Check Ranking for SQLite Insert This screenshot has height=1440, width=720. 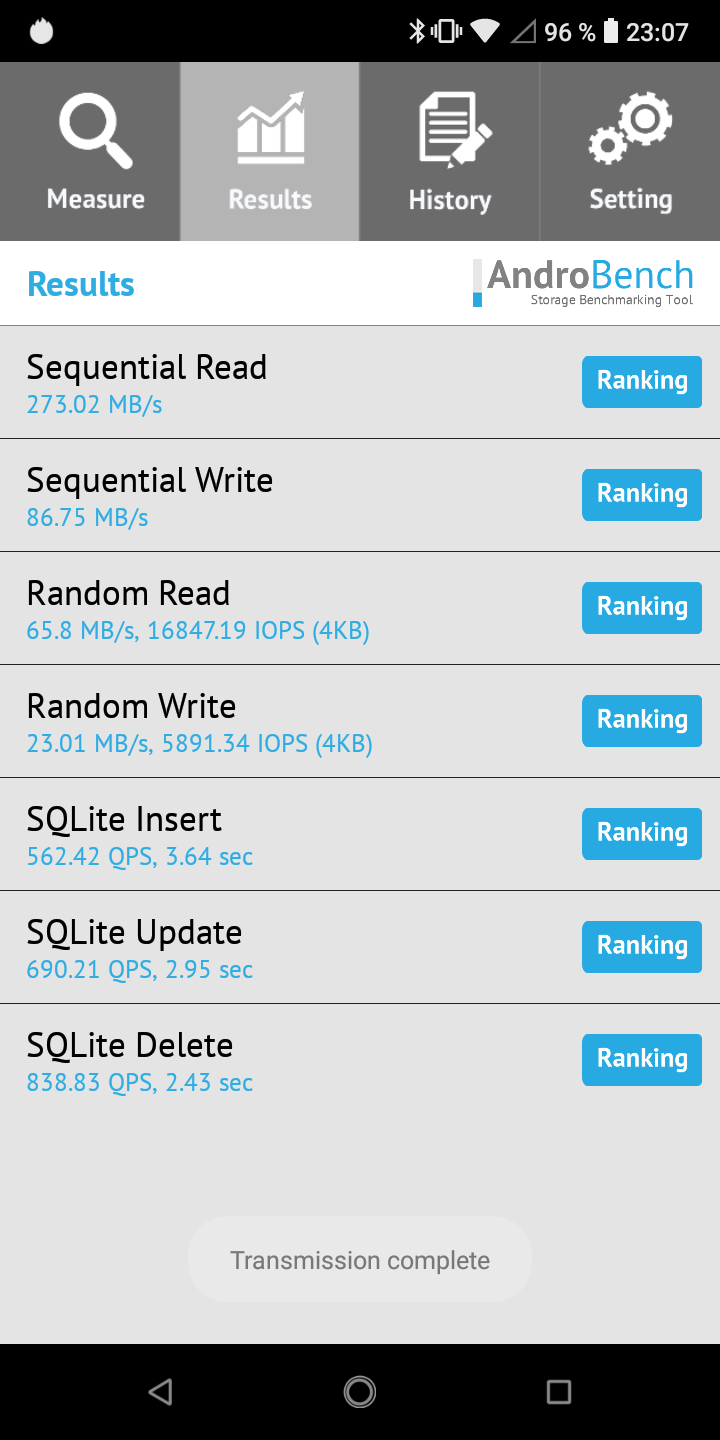pyautogui.click(x=642, y=833)
